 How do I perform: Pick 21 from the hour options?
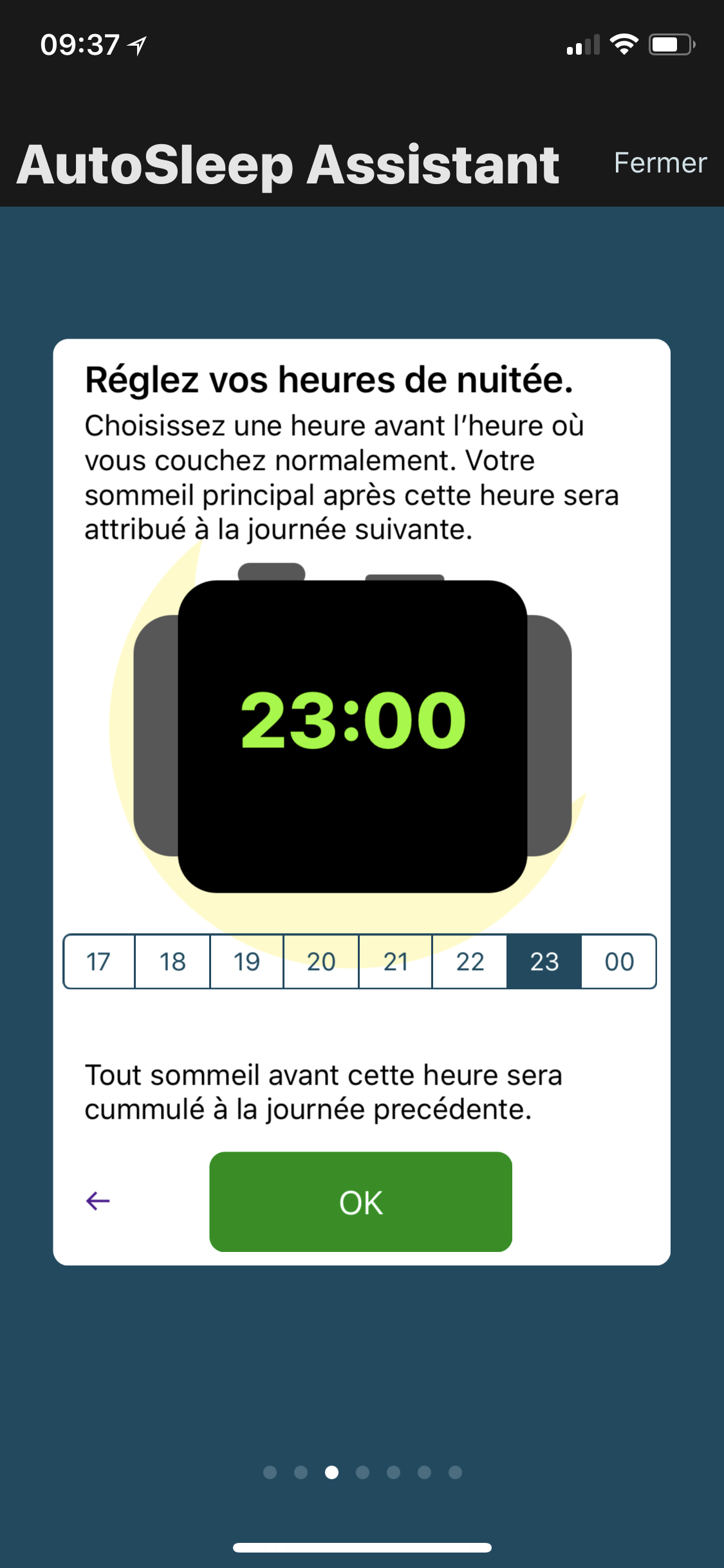[x=395, y=962]
